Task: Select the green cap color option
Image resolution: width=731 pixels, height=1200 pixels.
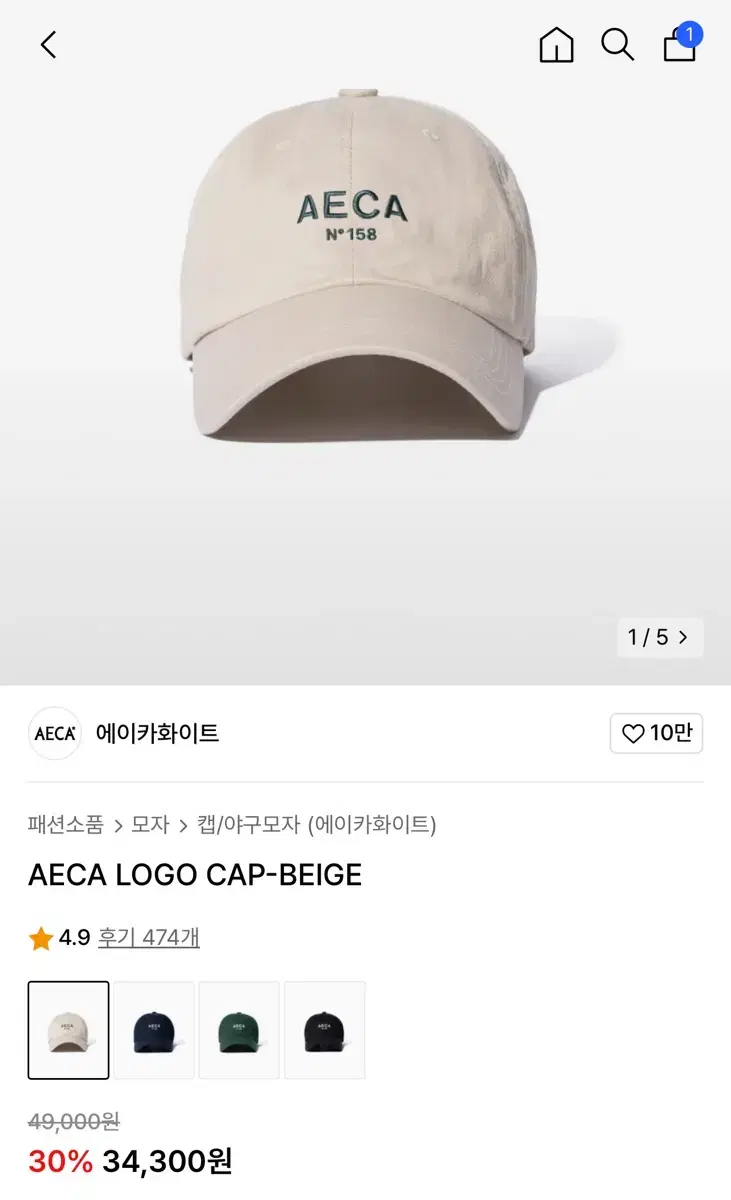Action: pyautogui.click(x=239, y=1029)
